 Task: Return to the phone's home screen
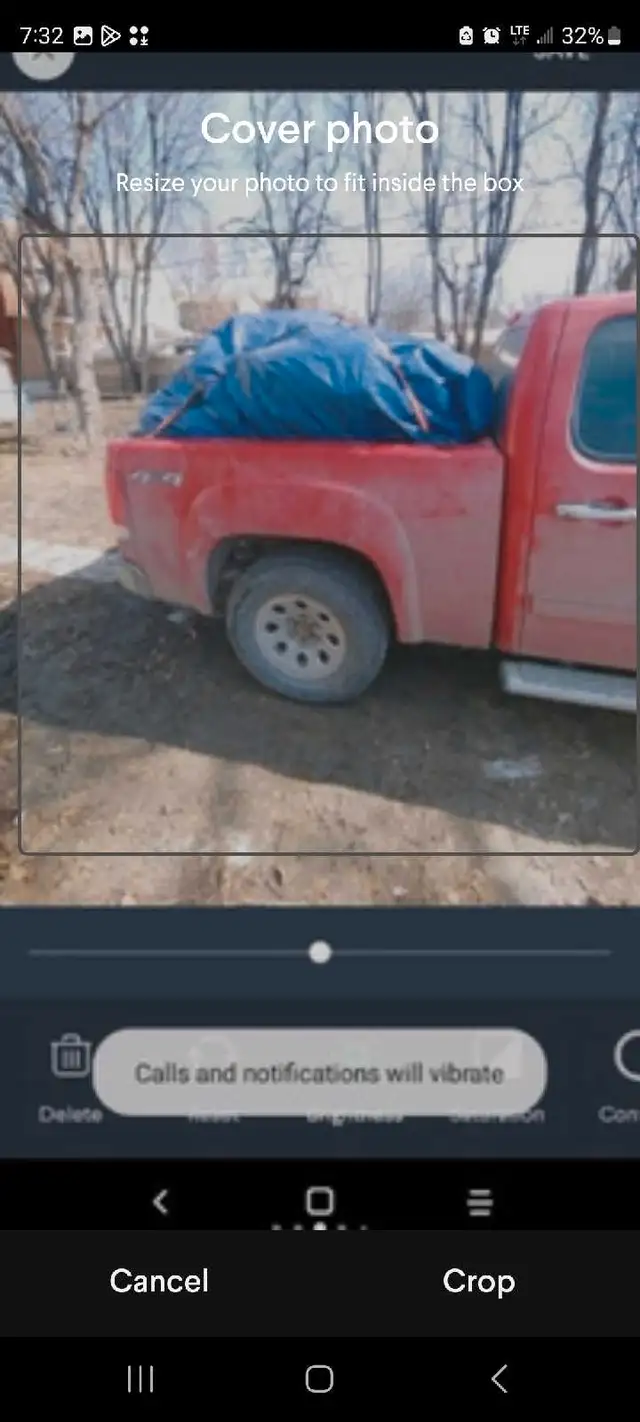tap(319, 1379)
